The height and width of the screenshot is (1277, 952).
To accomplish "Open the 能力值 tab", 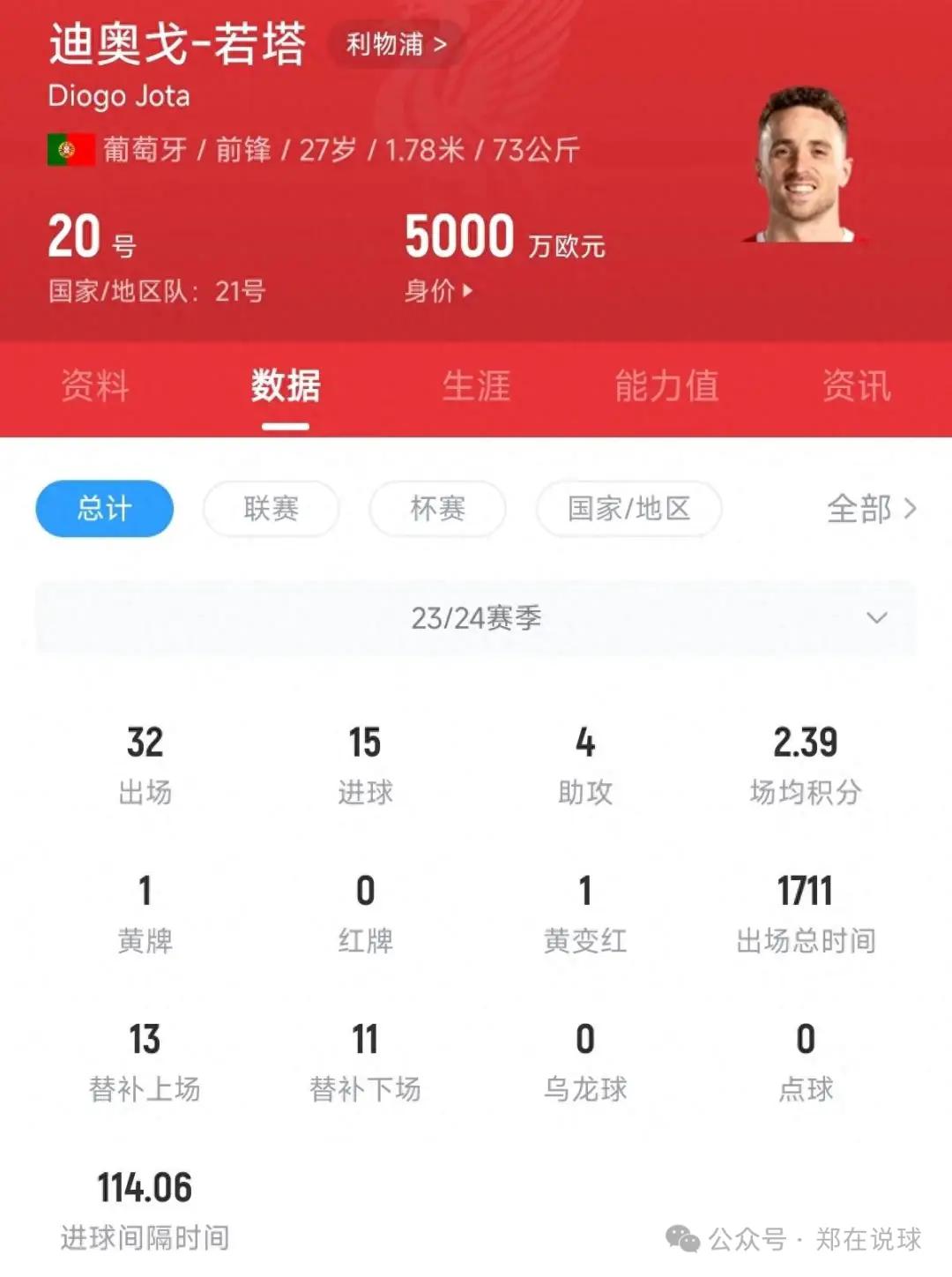I will point(666,386).
